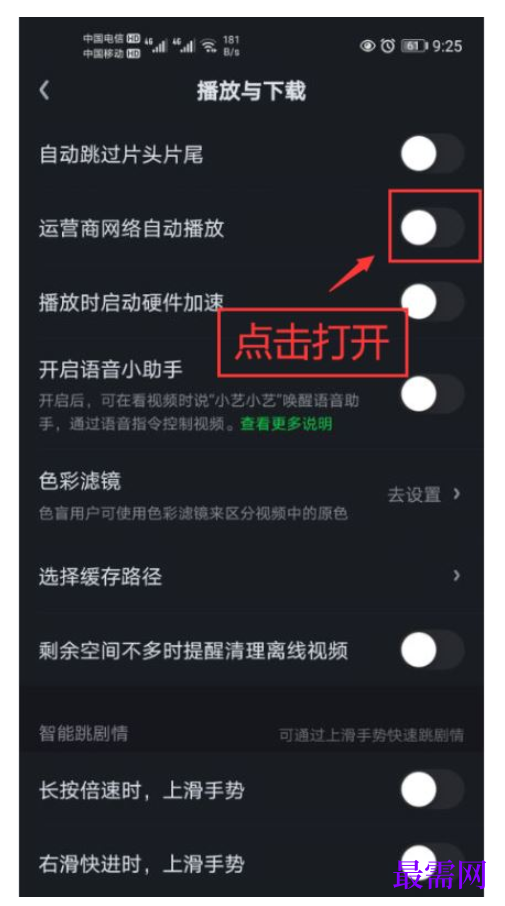The image size is (505, 906).
Task: Open 色彩滤镜 去设置 row
Action: [x=251, y=495]
